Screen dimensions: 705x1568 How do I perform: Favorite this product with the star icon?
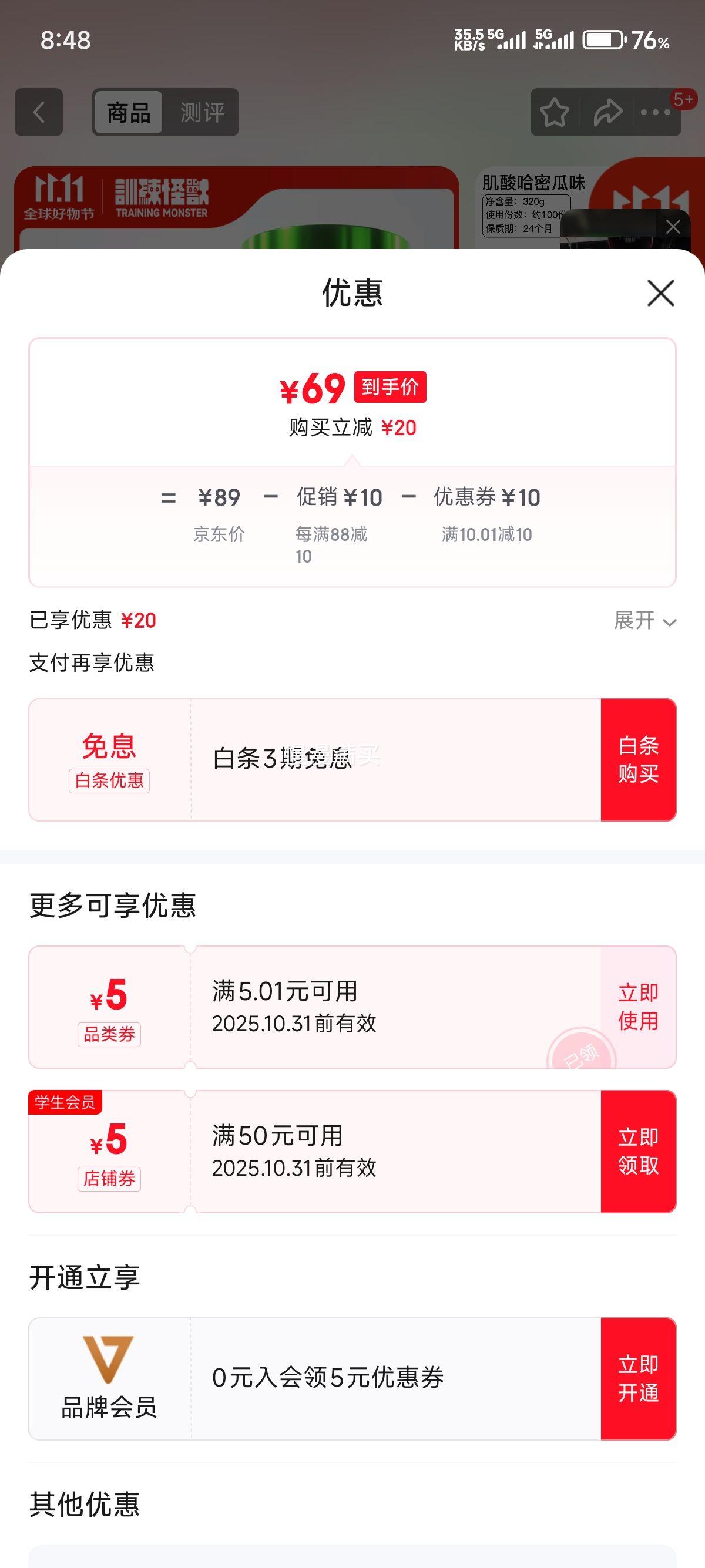[x=554, y=113]
